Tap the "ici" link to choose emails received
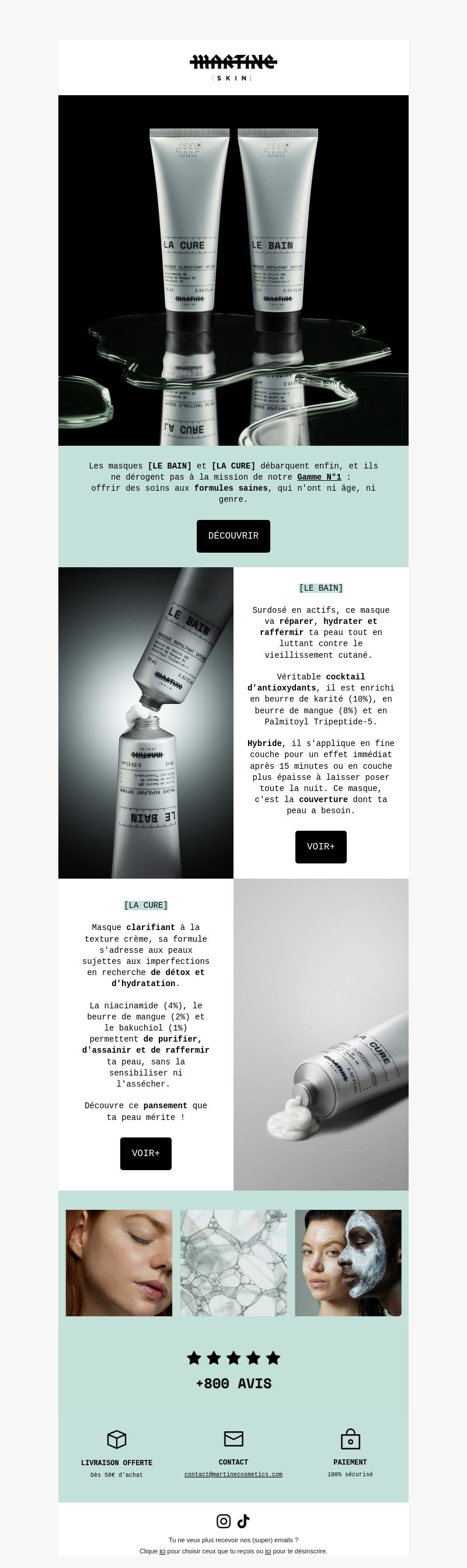 [x=162, y=1550]
